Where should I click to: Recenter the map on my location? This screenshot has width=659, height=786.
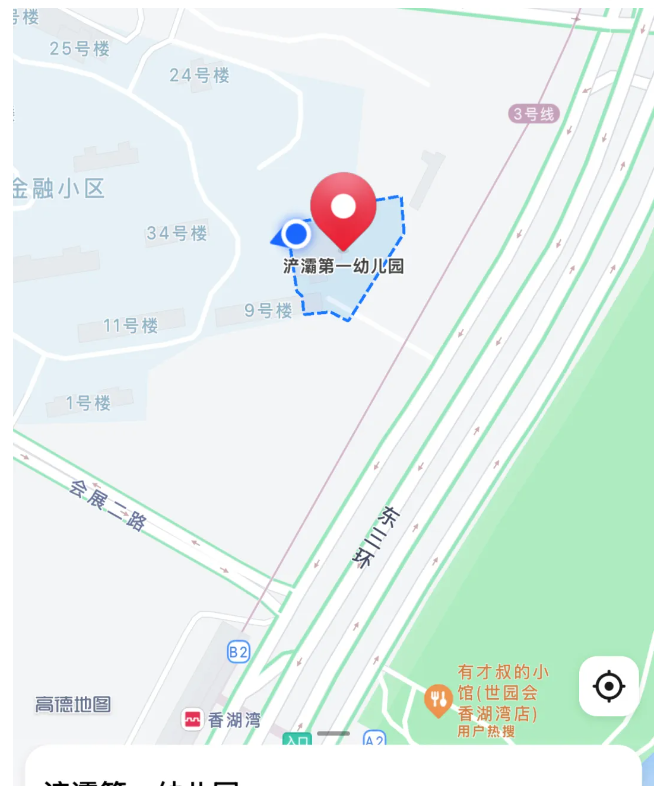click(x=608, y=686)
